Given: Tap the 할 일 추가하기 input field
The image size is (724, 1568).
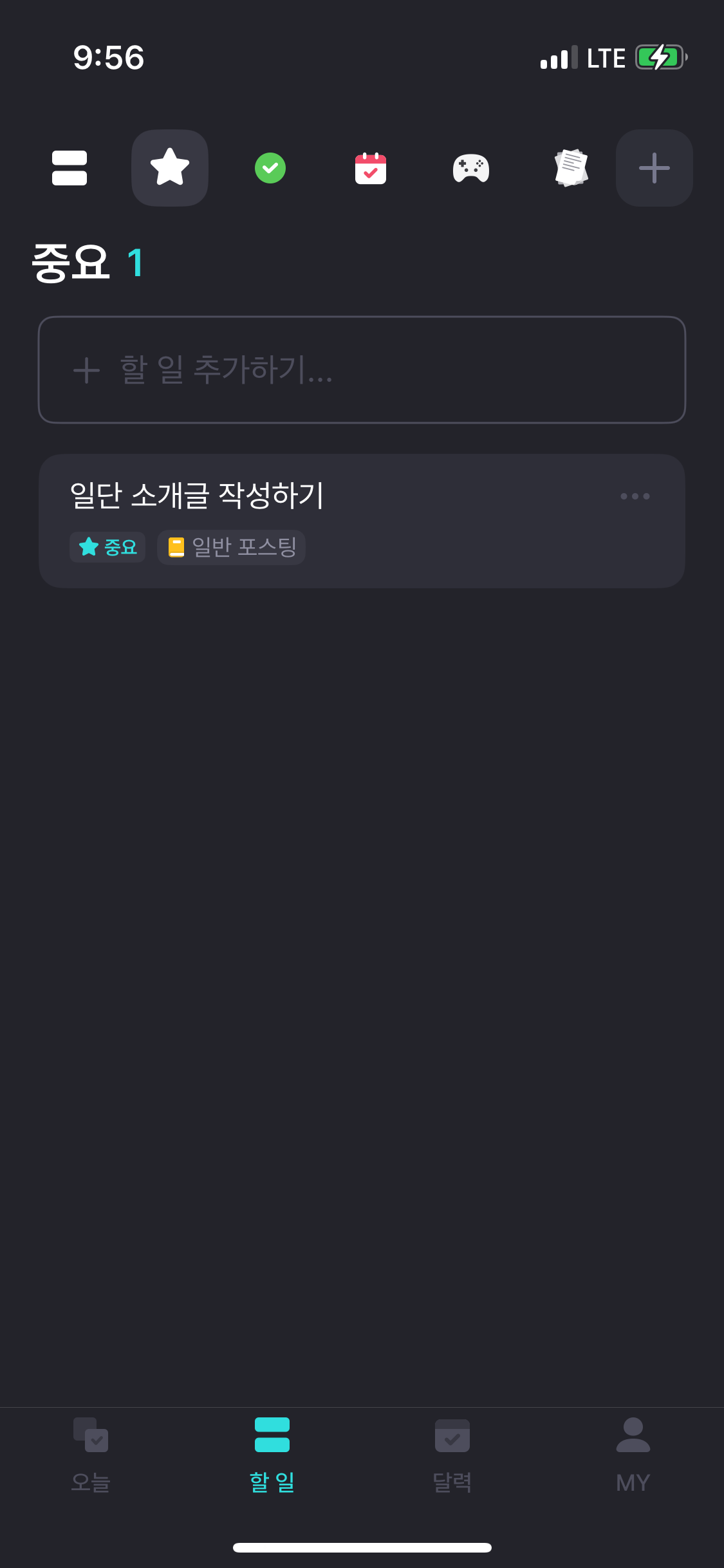Looking at the screenshot, I should (362, 370).
